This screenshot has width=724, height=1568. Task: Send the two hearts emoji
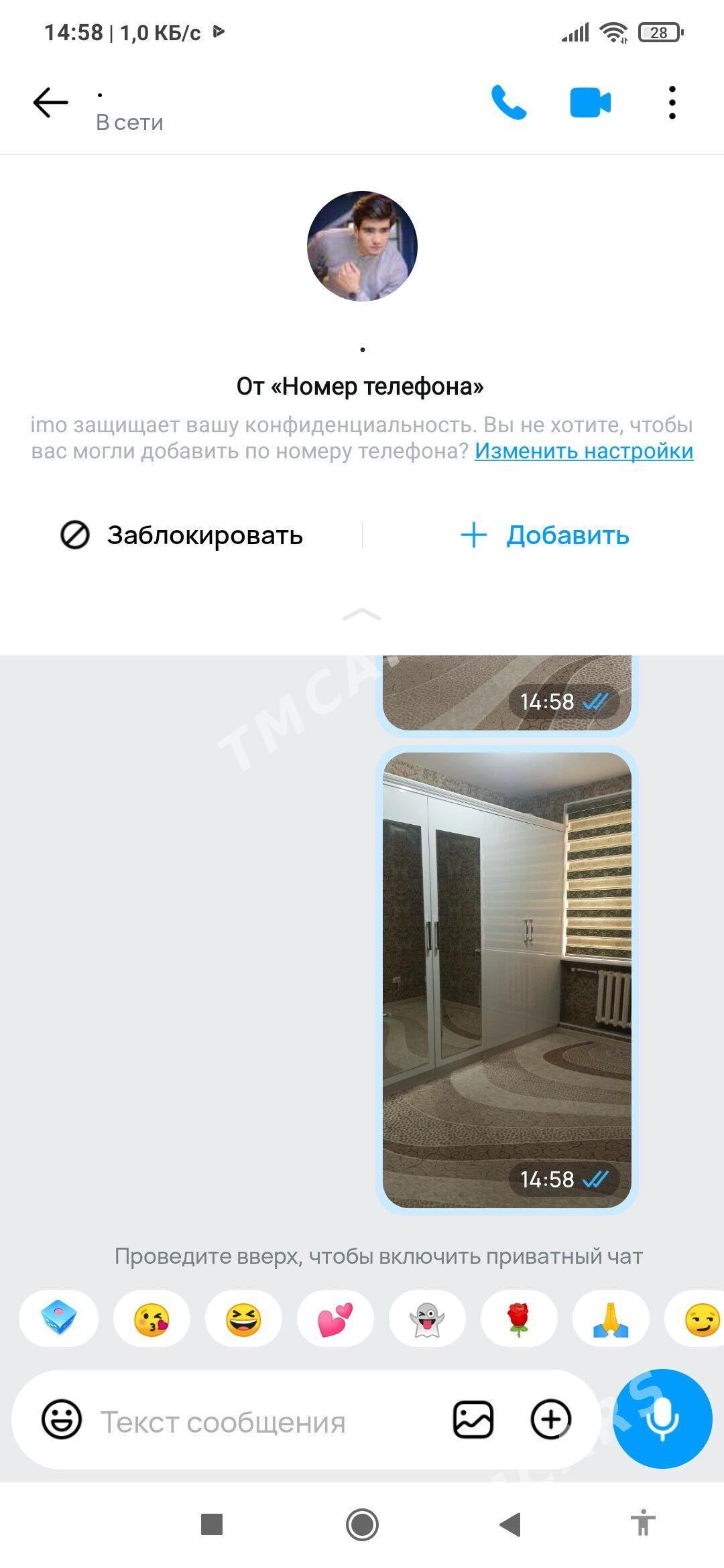pos(335,1319)
